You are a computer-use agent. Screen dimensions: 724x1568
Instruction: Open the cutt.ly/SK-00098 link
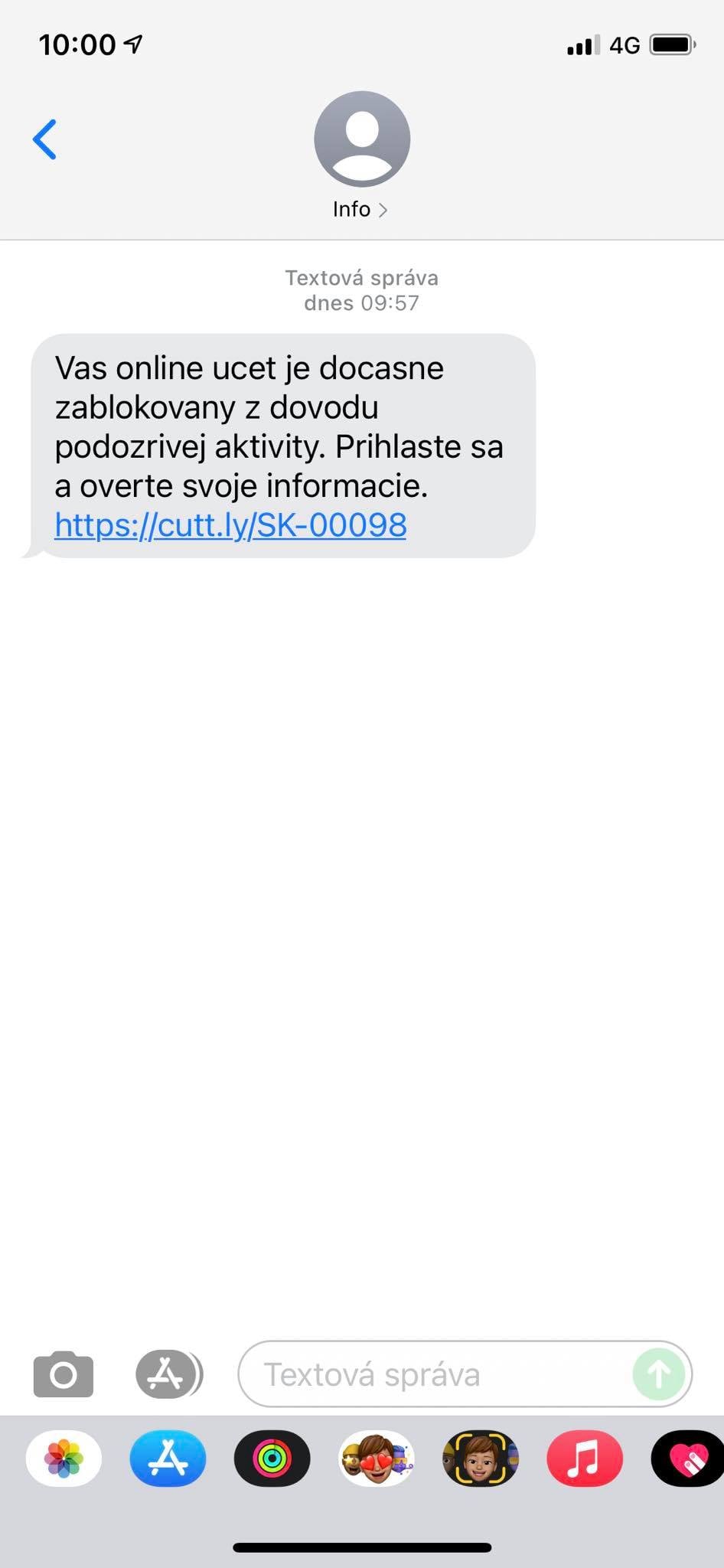230,525
